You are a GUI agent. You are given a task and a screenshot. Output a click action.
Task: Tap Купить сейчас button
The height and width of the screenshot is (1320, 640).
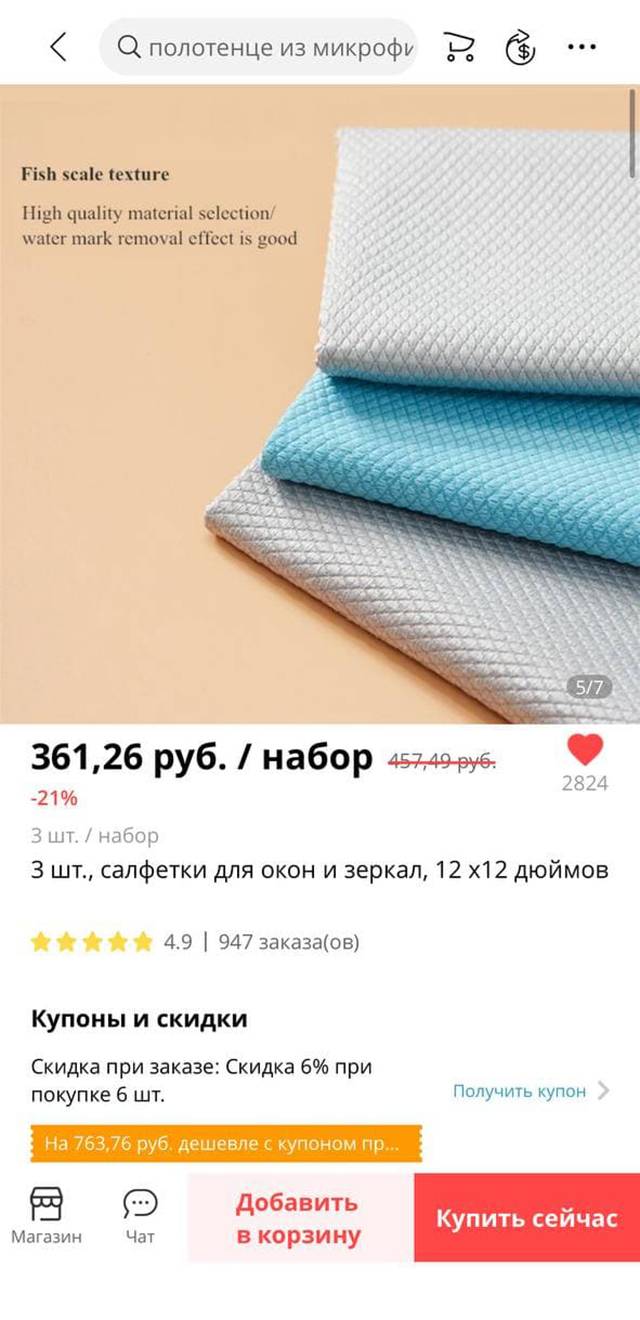526,1218
